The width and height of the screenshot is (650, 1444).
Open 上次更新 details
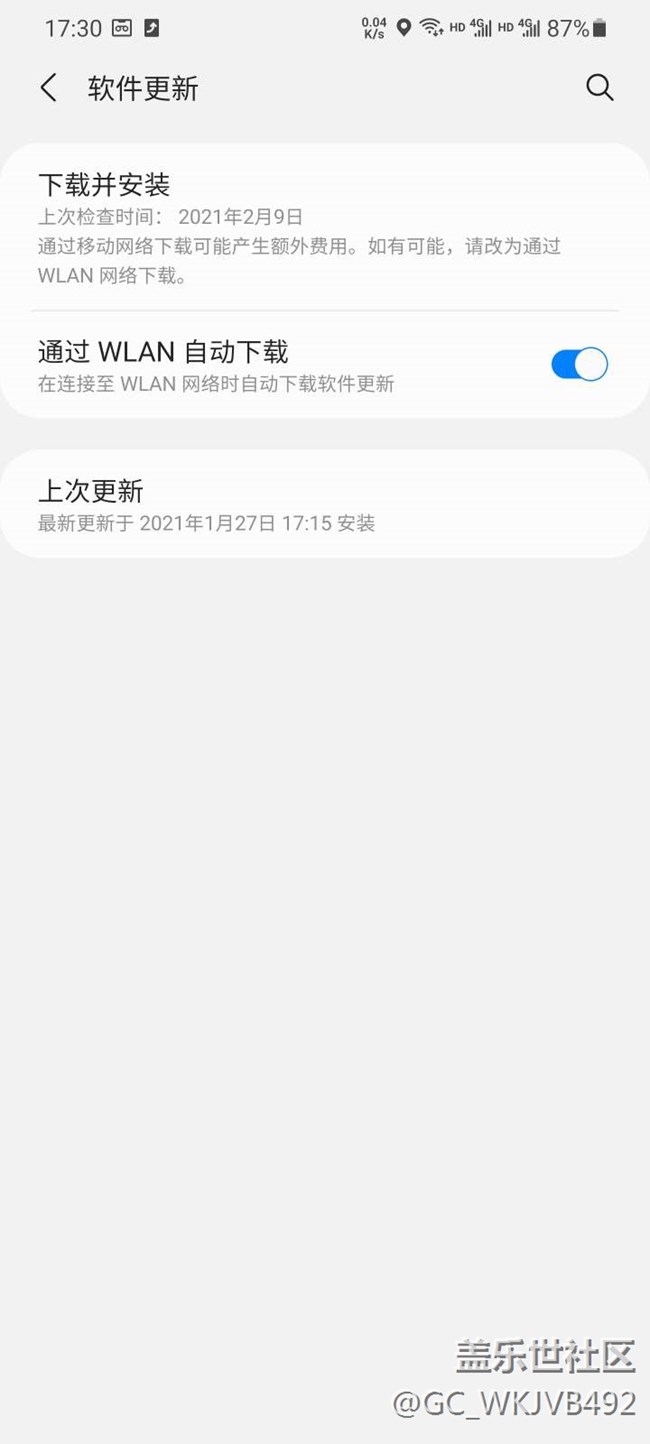[x=325, y=504]
